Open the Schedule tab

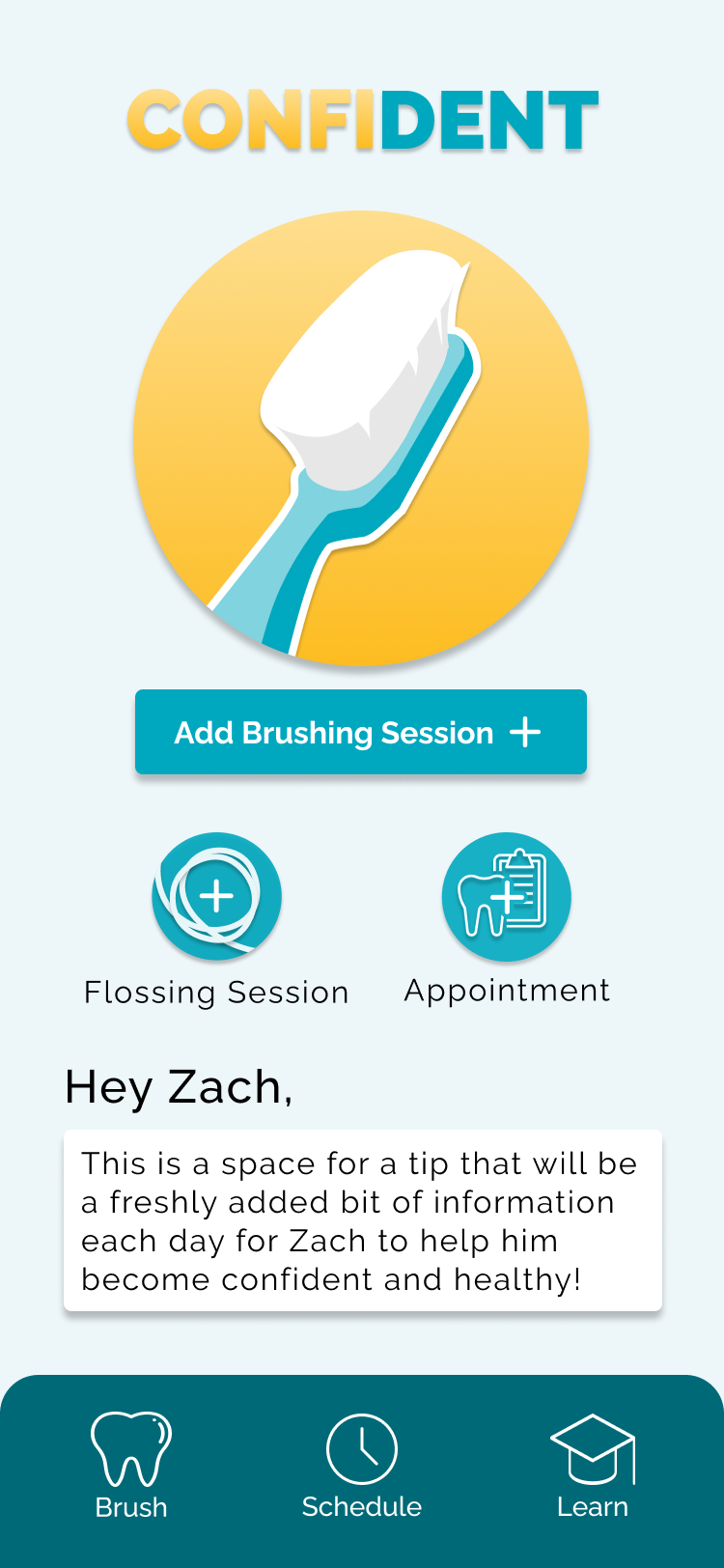(362, 1466)
